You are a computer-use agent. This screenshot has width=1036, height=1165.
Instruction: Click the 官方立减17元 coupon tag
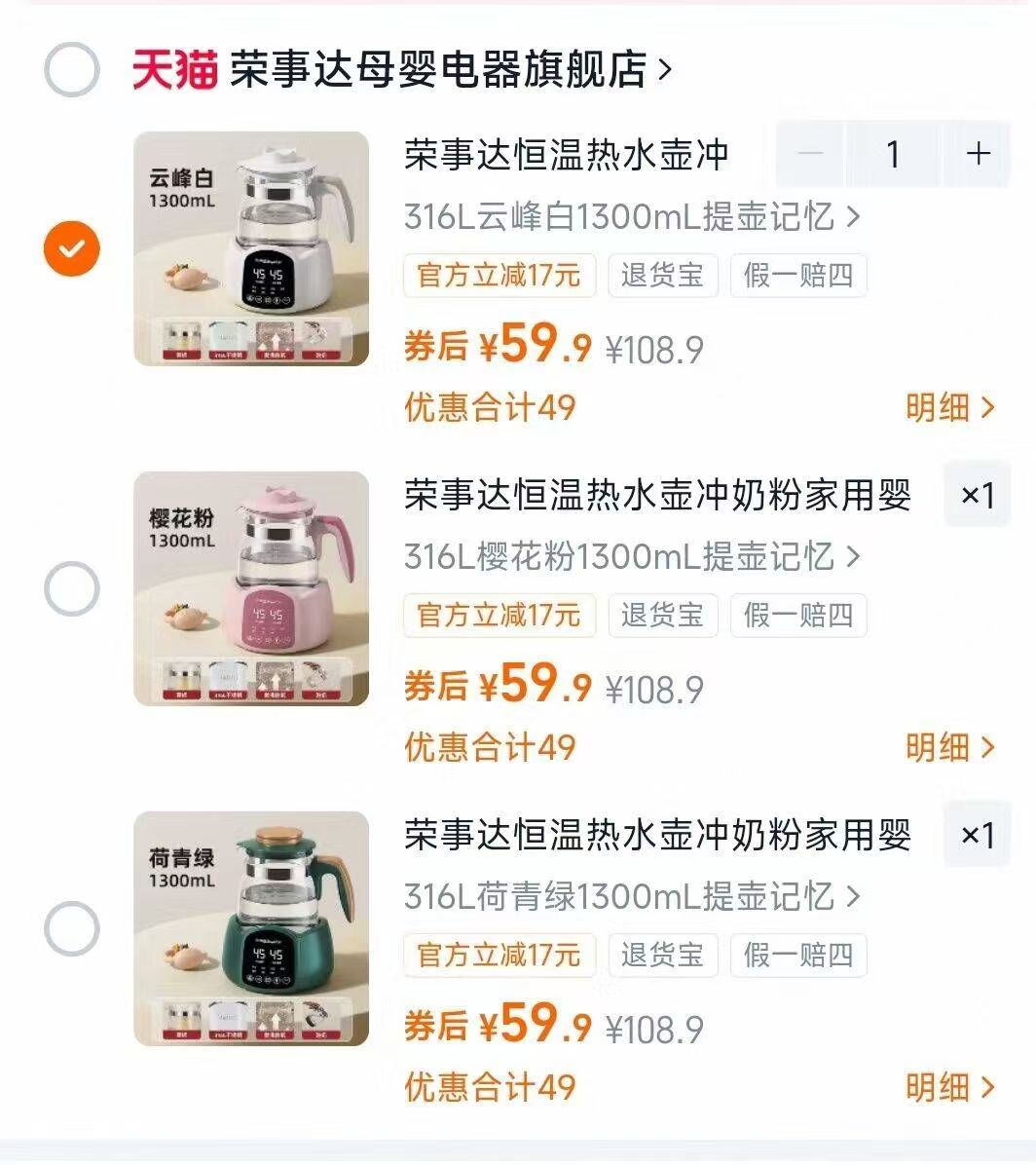[x=499, y=277]
